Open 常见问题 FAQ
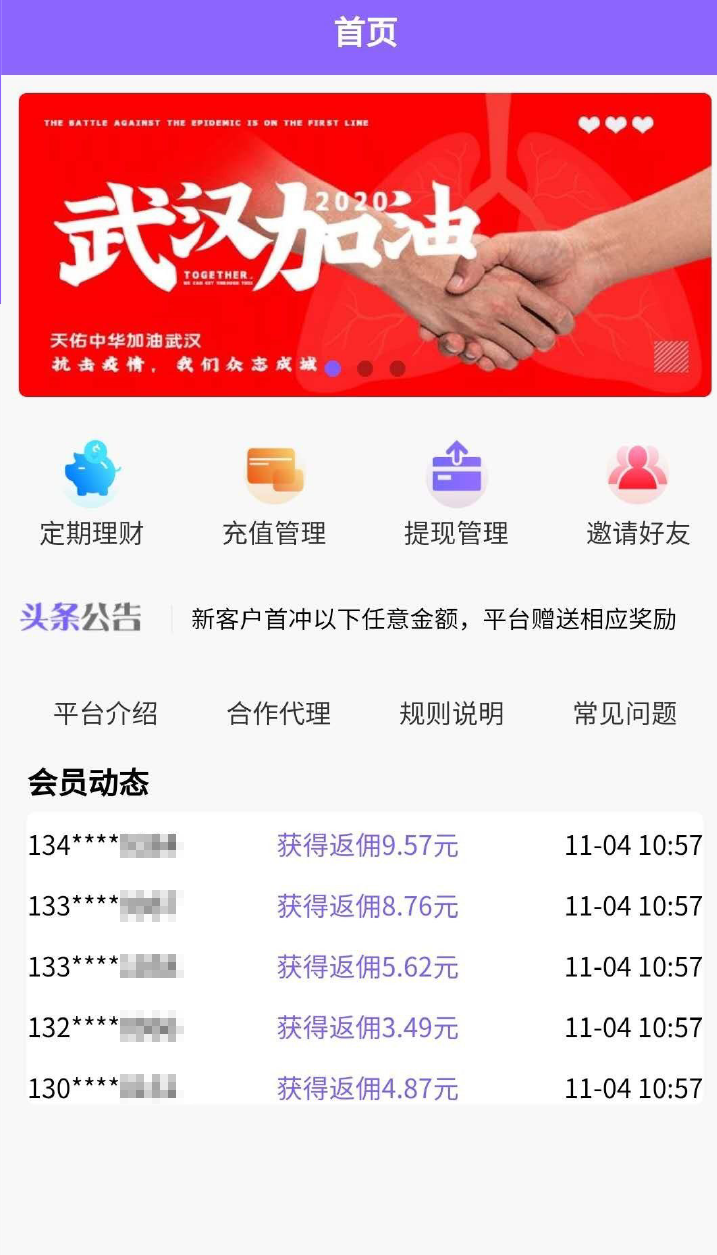Viewport: 717px width, 1255px height. point(625,714)
